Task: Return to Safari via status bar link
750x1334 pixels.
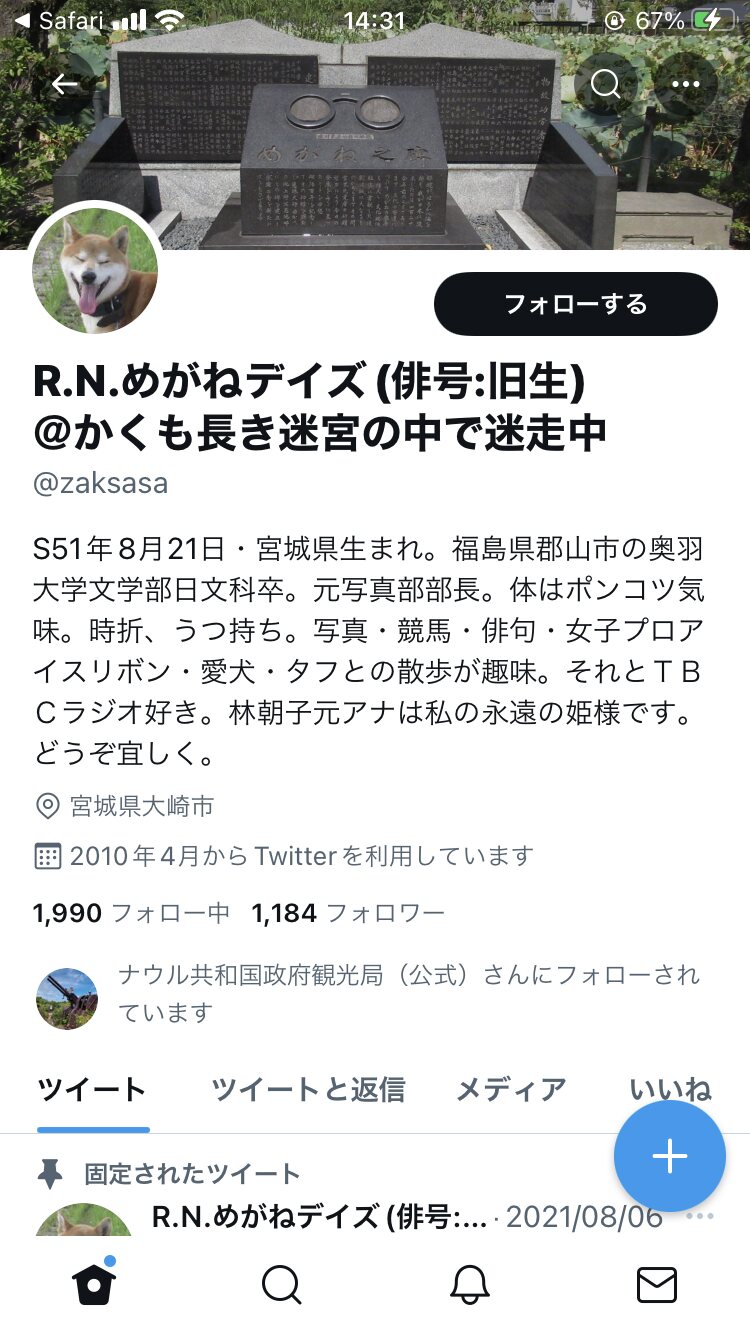Action: coord(65,20)
